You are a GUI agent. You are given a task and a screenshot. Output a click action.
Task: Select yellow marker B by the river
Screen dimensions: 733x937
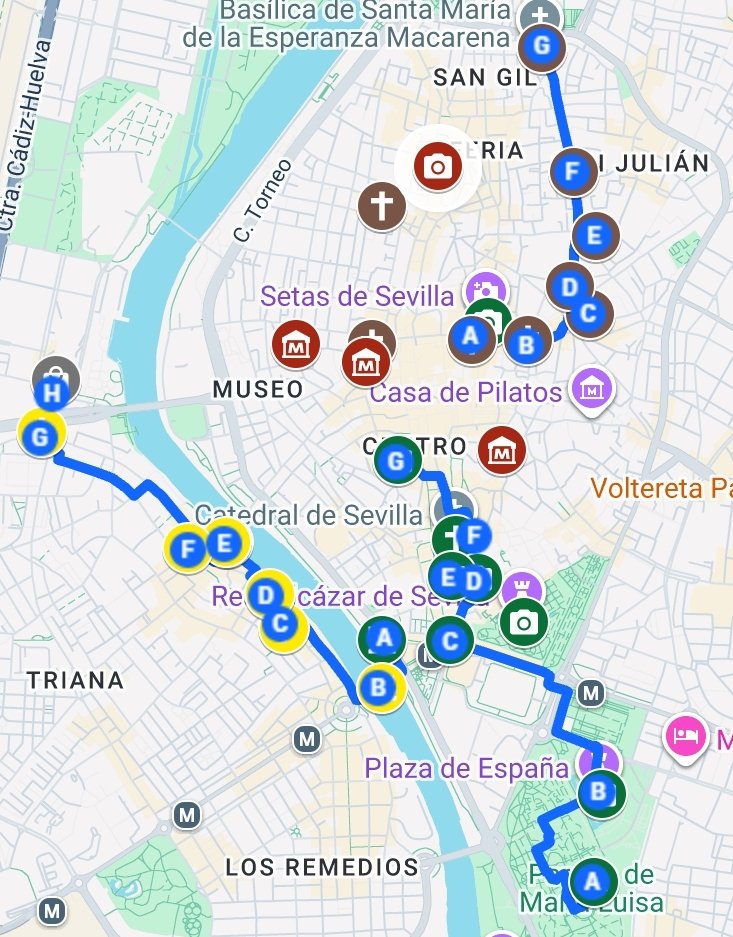pyautogui.click(x=379, y=687)
